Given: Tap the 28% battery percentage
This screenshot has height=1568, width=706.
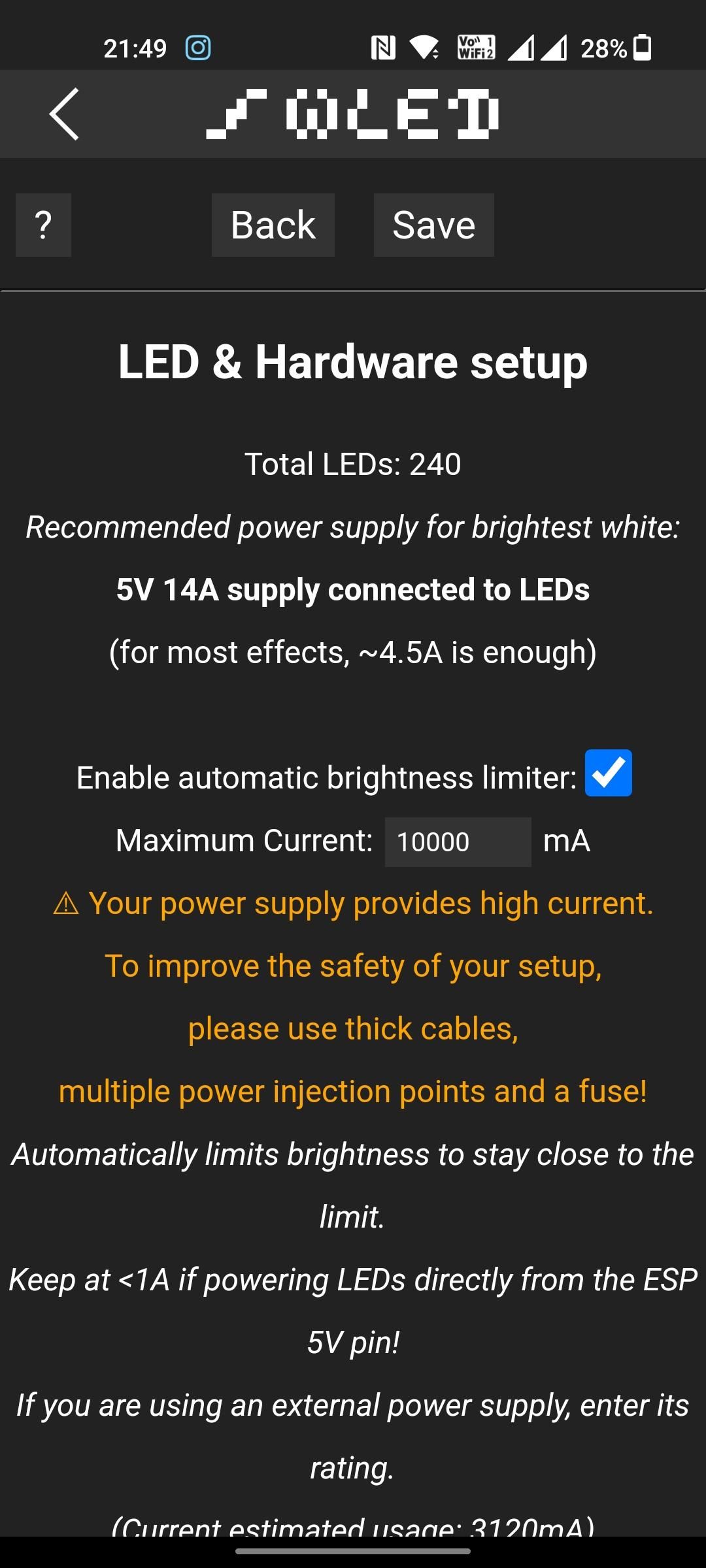Looking at the screenshot, I should [x=605, y=48].
